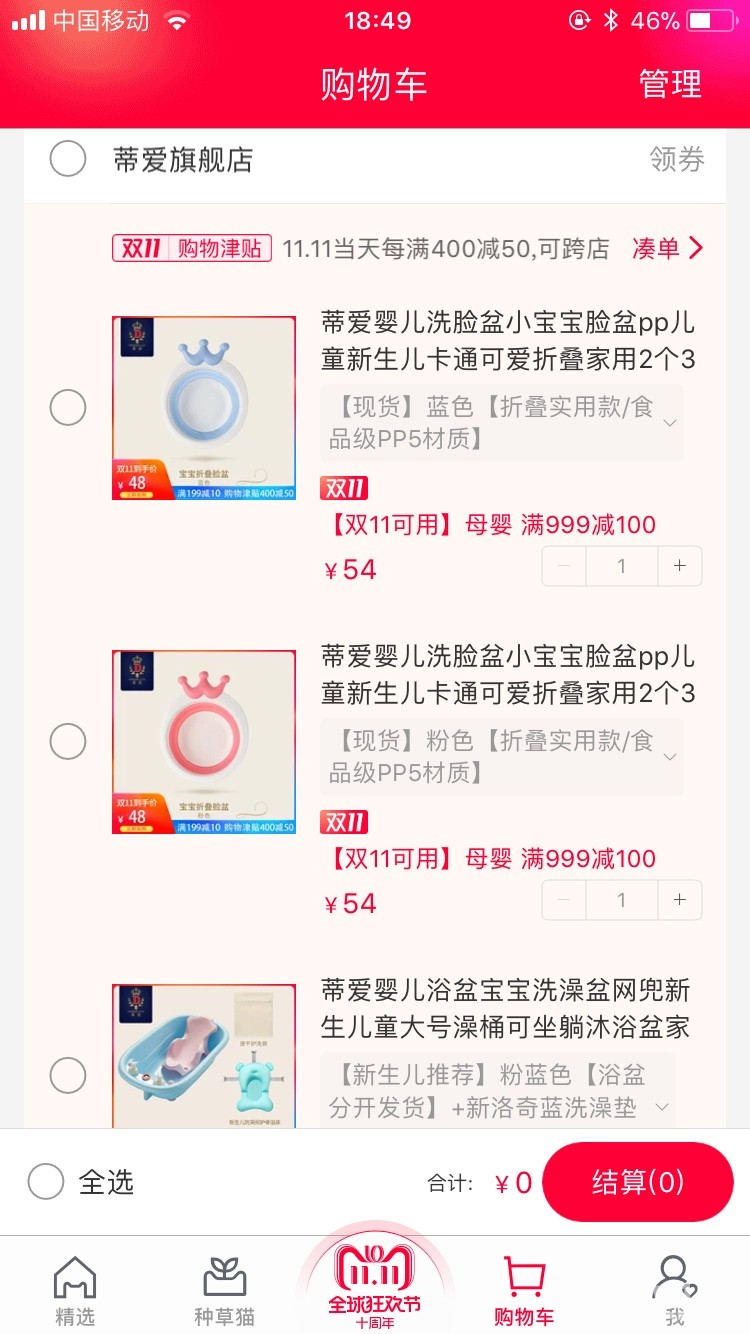Viewport: 750px width, 1334px height.
Task: Switch to the 精选 tab
Action: (x=75, y=1290)
